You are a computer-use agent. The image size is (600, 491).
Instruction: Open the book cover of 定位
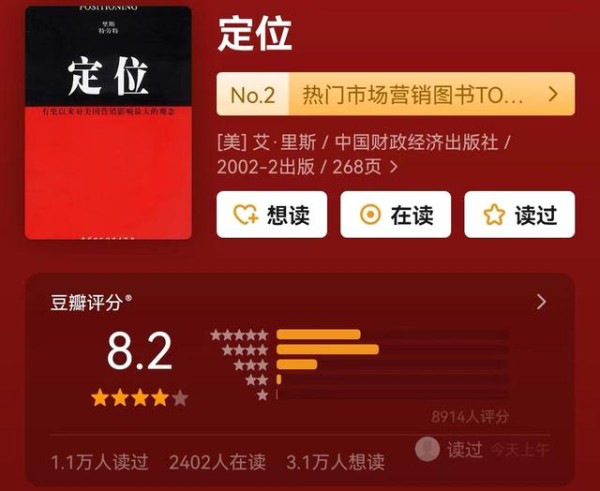pyautogui.click(x=108, y=122)
